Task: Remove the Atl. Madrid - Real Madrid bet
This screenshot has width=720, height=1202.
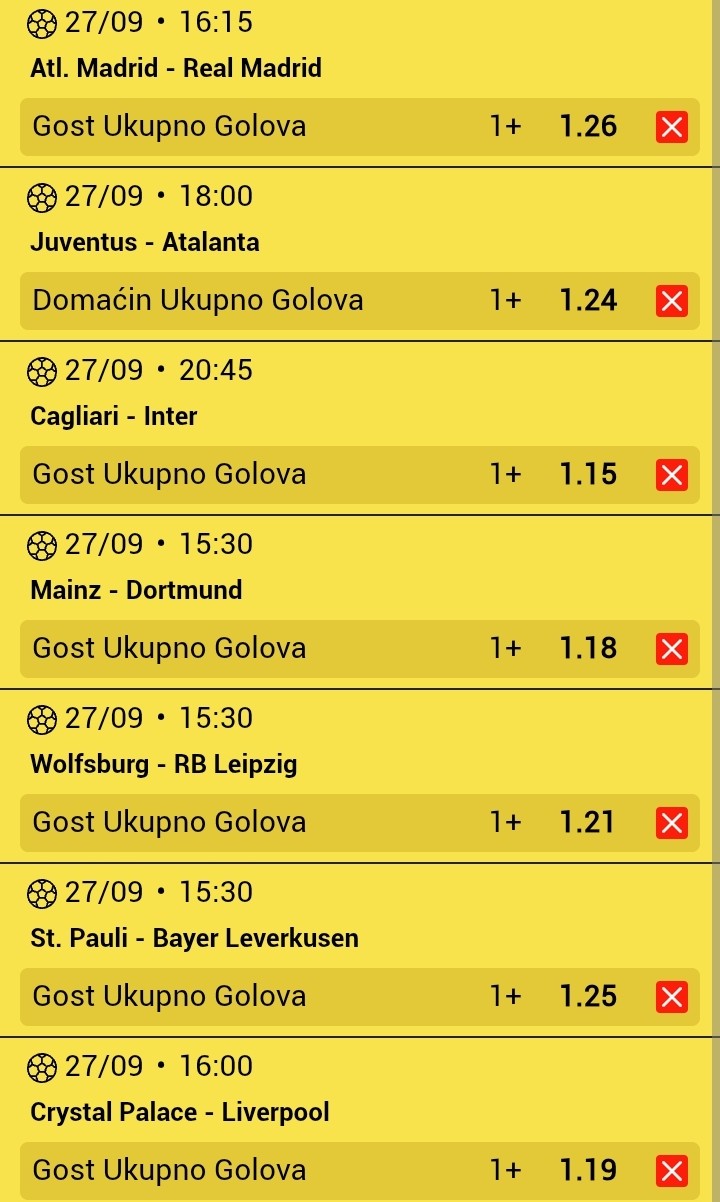Action: 672,127
